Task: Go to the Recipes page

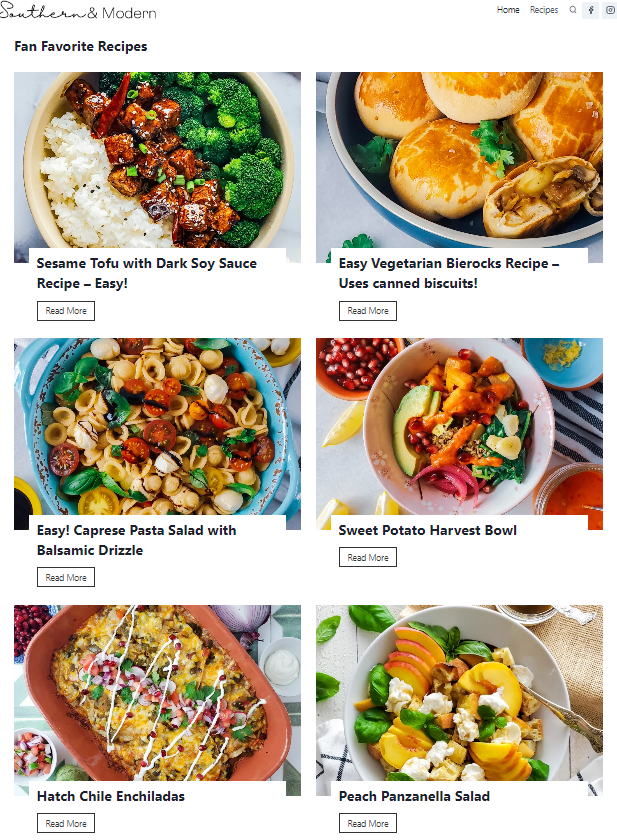Action: (544, 10)
